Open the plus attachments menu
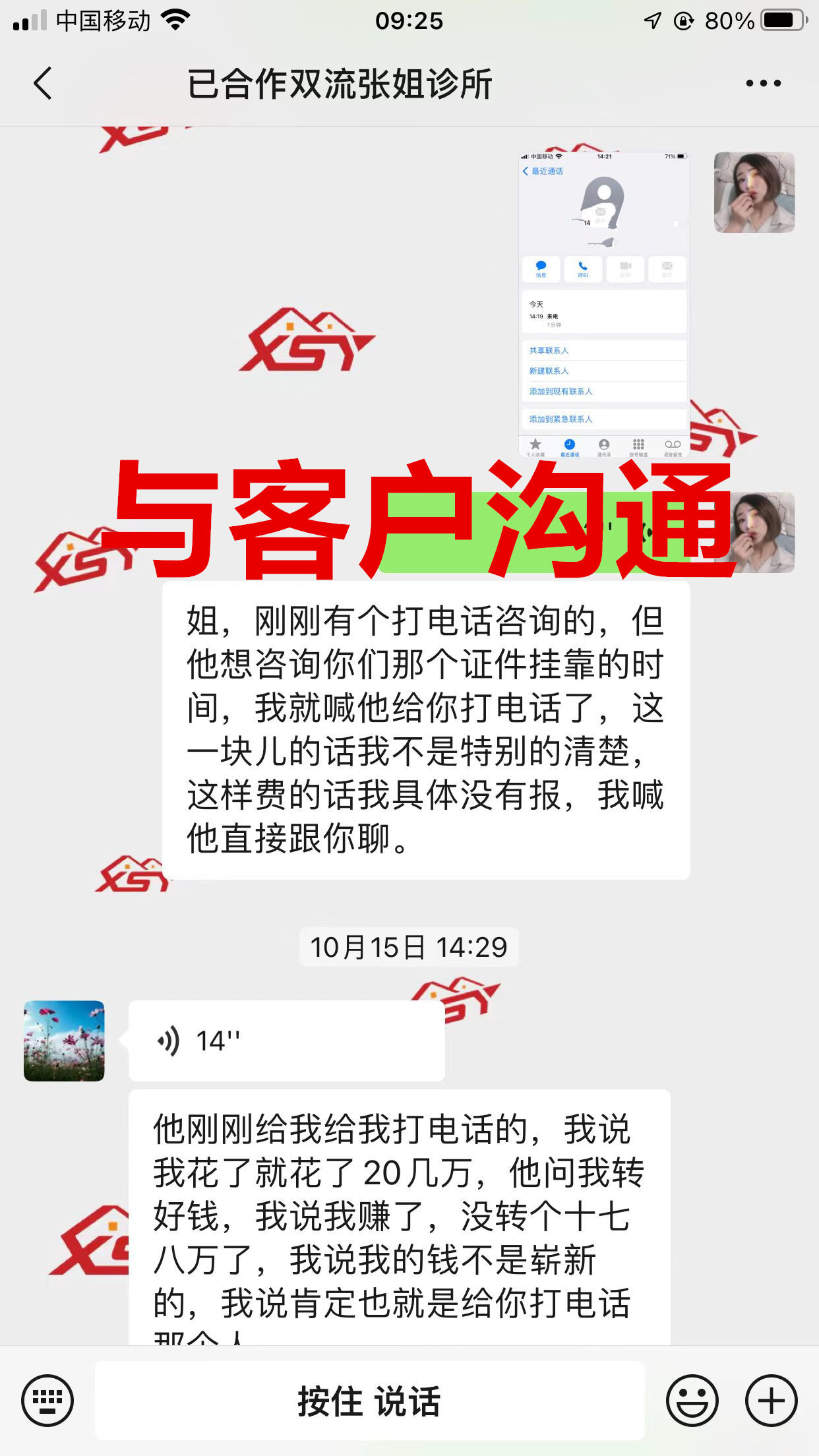The image size is (819, 1456). click(x=771, y=1401)
